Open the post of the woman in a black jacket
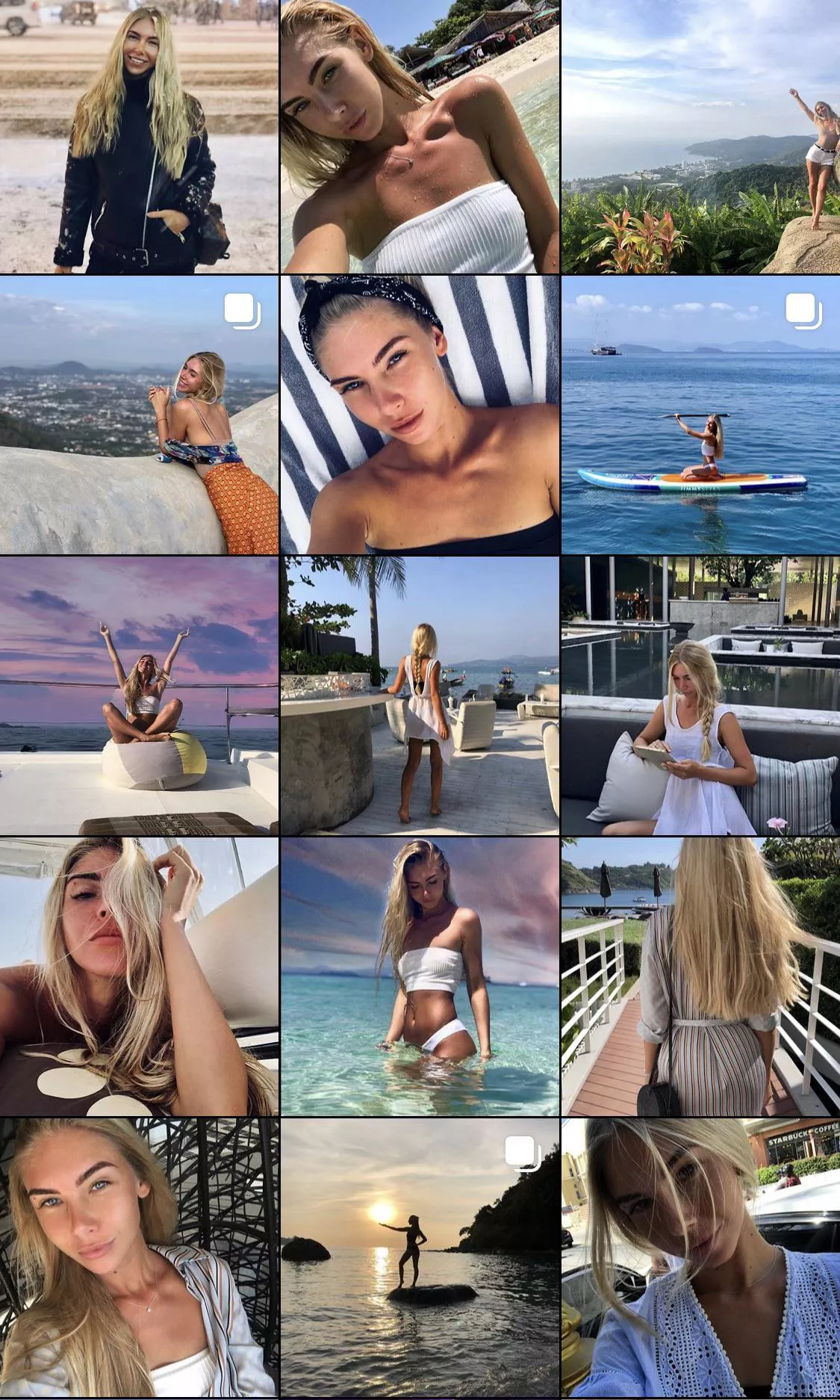The height and width of the screenshot is (1400, 840). click(139, 136)
